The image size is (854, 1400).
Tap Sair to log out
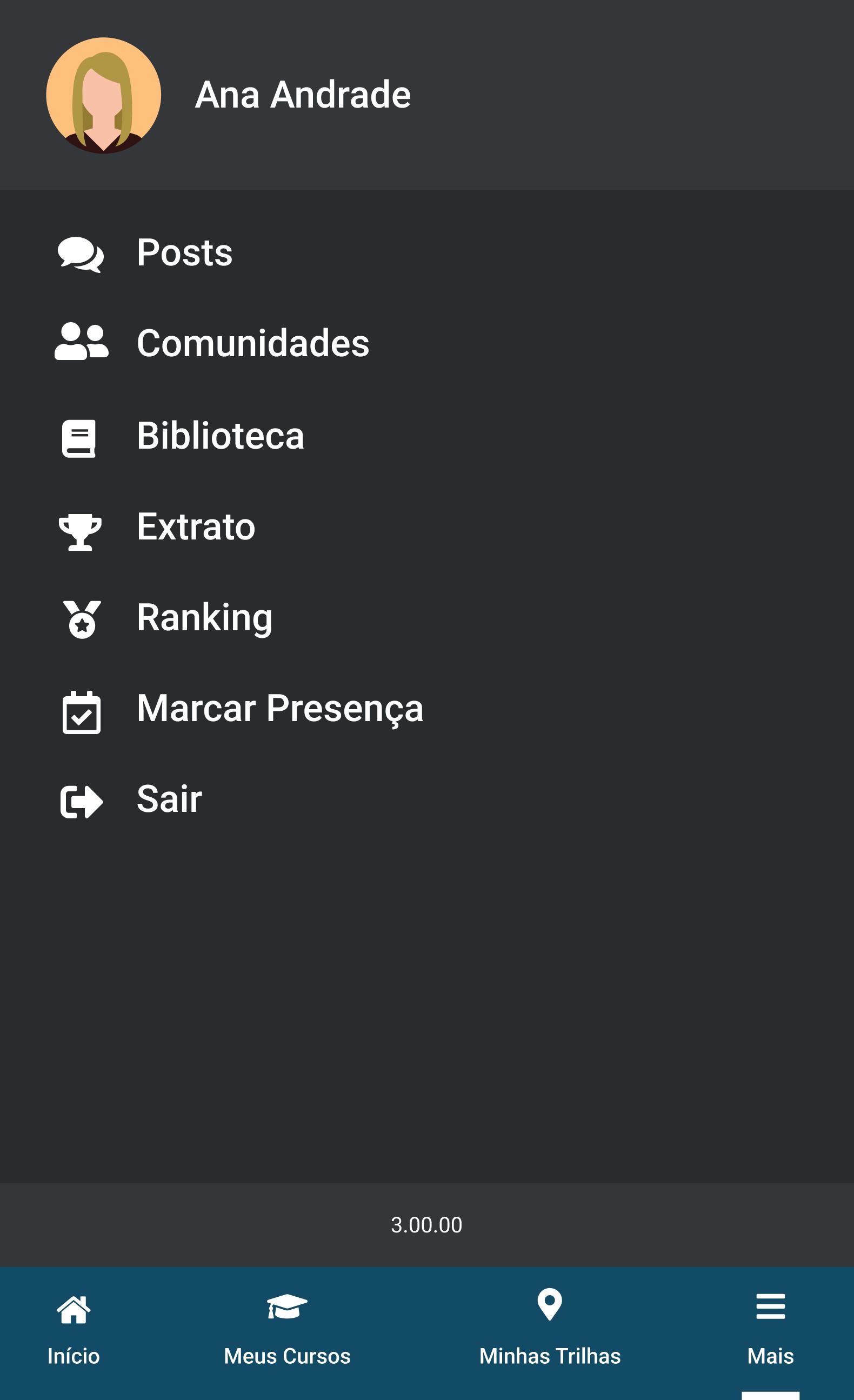pyautogui.click(x=426, y=800)
